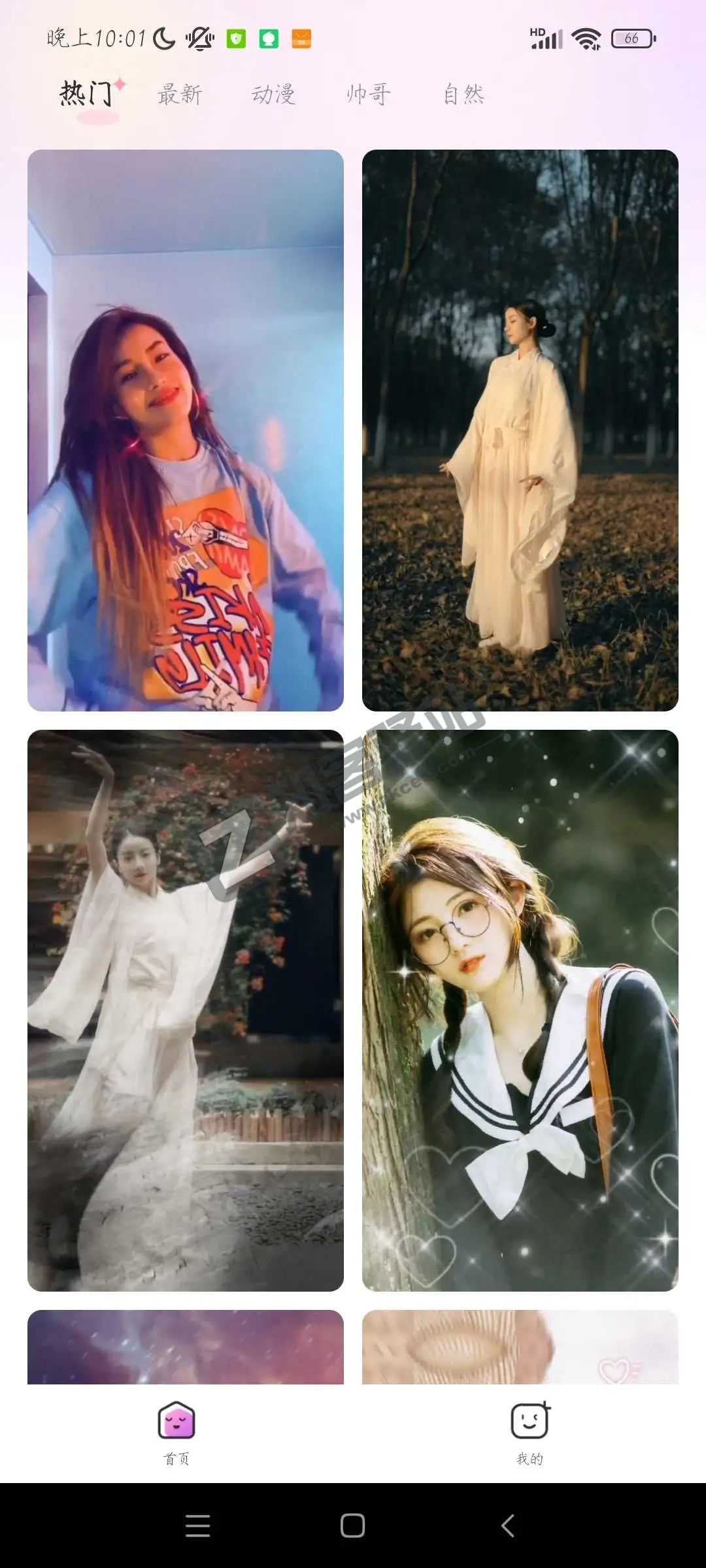Open the recent apps menu
The height and width of the screenshot is (1568, 706).
[197, 1526]
